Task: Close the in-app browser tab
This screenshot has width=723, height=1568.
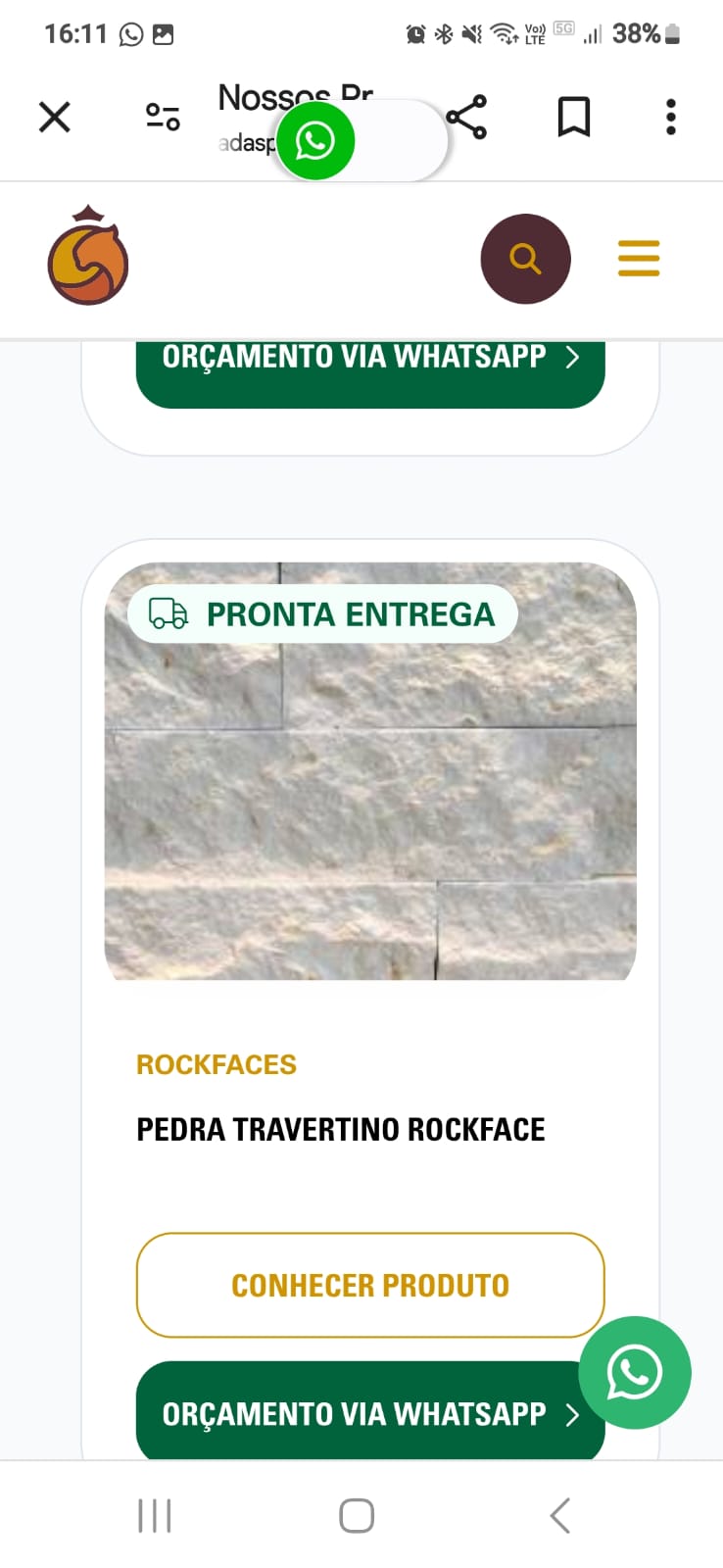Action: 55,118
